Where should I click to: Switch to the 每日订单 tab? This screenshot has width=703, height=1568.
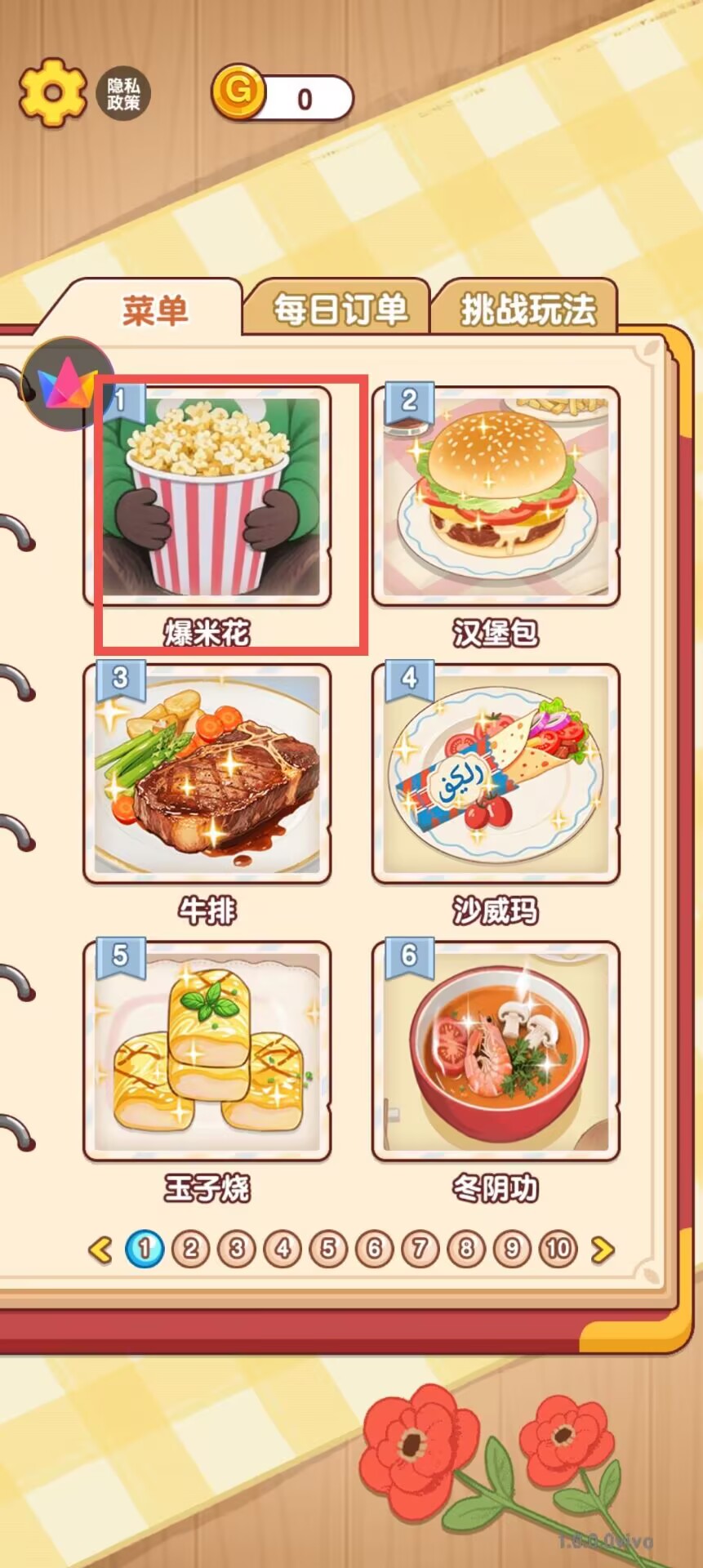[339, 310]
